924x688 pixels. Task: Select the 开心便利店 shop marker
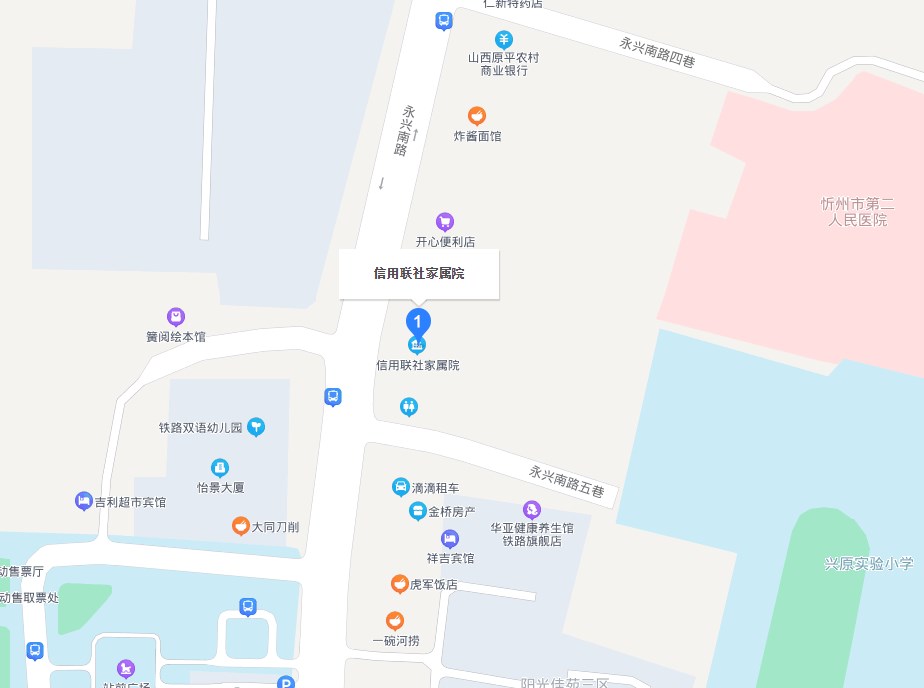point(445,222)
